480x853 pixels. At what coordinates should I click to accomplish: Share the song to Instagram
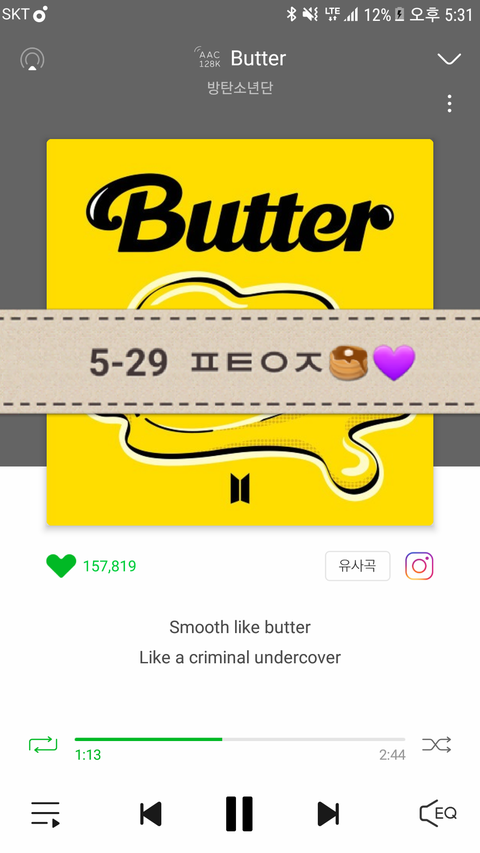tap(419, 566)
